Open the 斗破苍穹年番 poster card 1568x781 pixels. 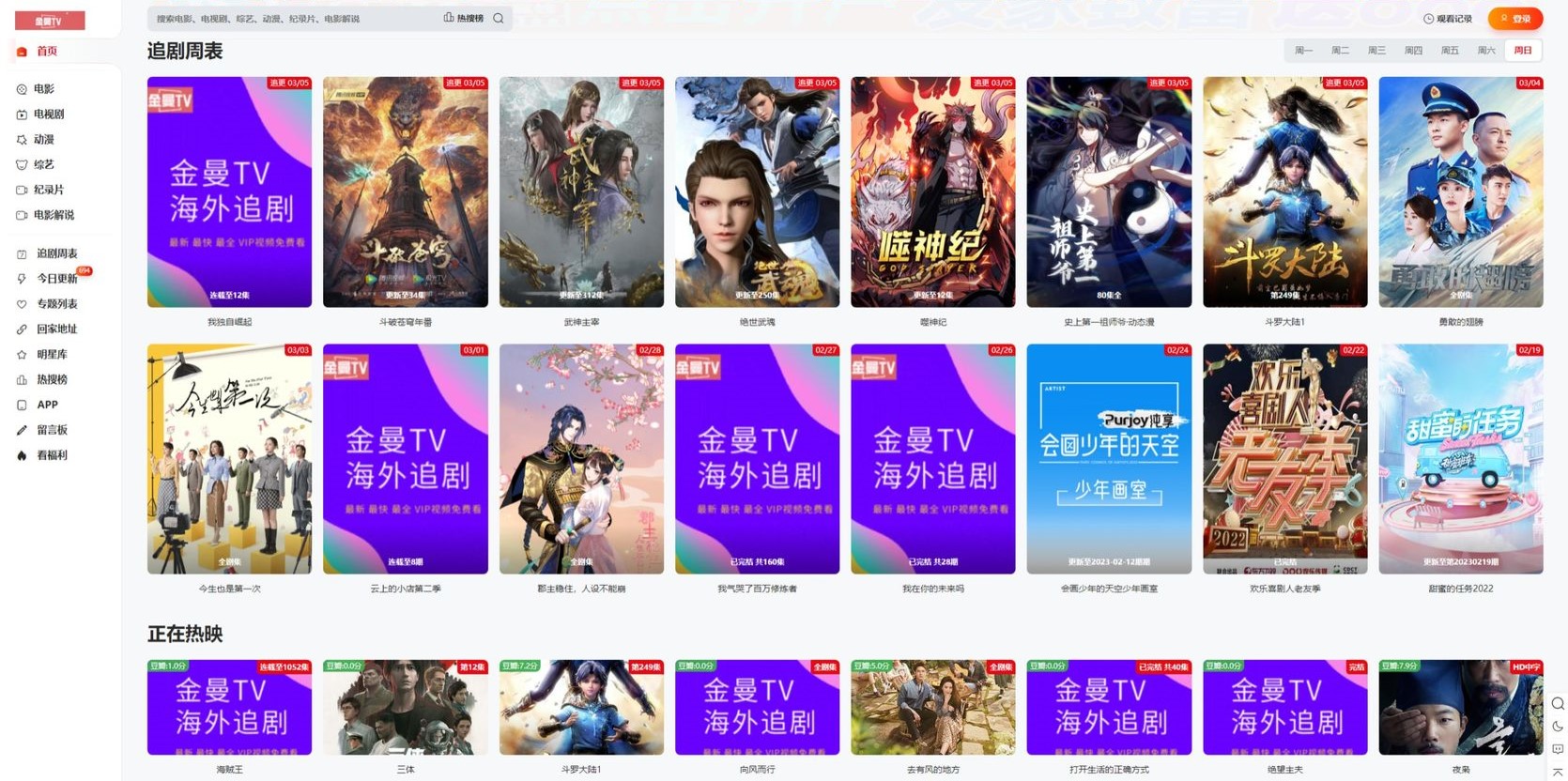(405, 192)
